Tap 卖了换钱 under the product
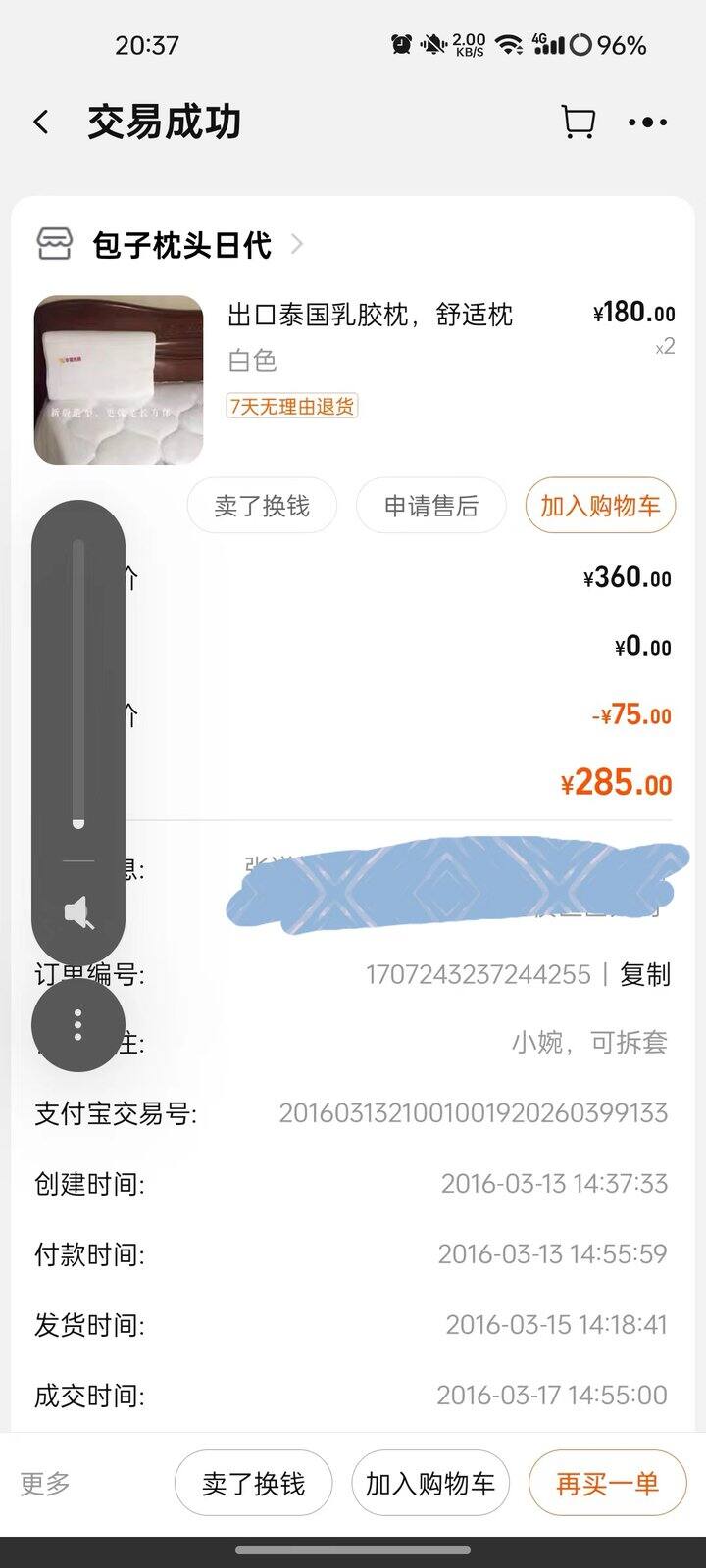Screen dimensions: 706x1568 point(262,506)
